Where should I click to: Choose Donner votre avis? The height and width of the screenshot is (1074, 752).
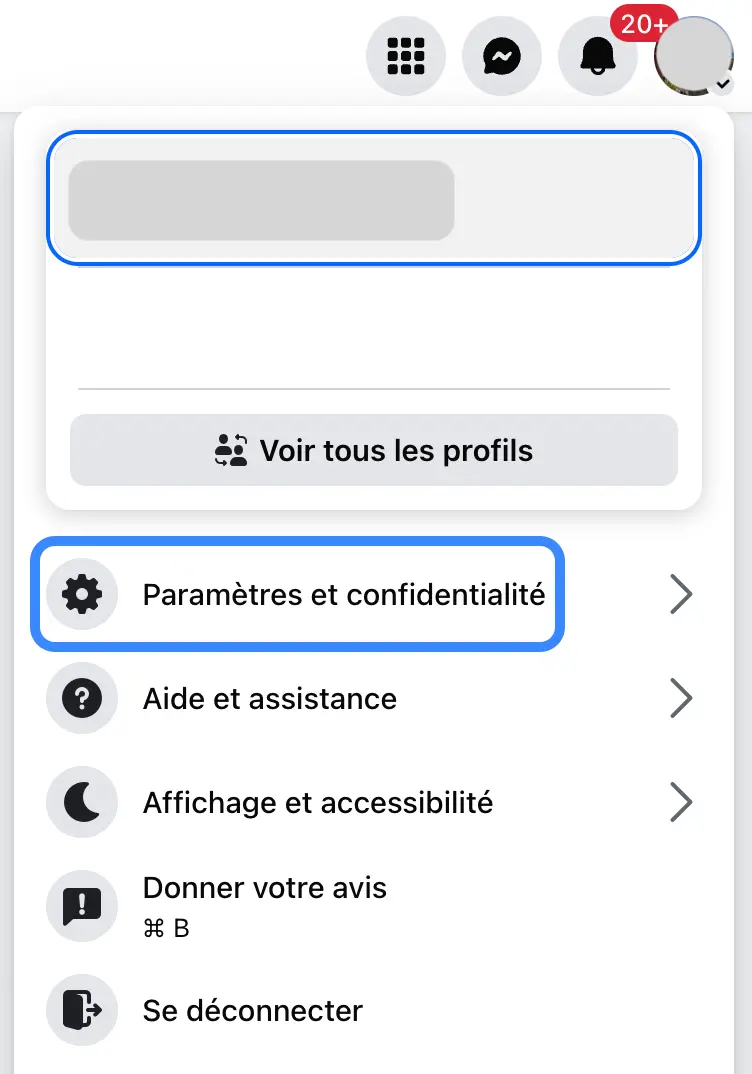tap(265, 905)
